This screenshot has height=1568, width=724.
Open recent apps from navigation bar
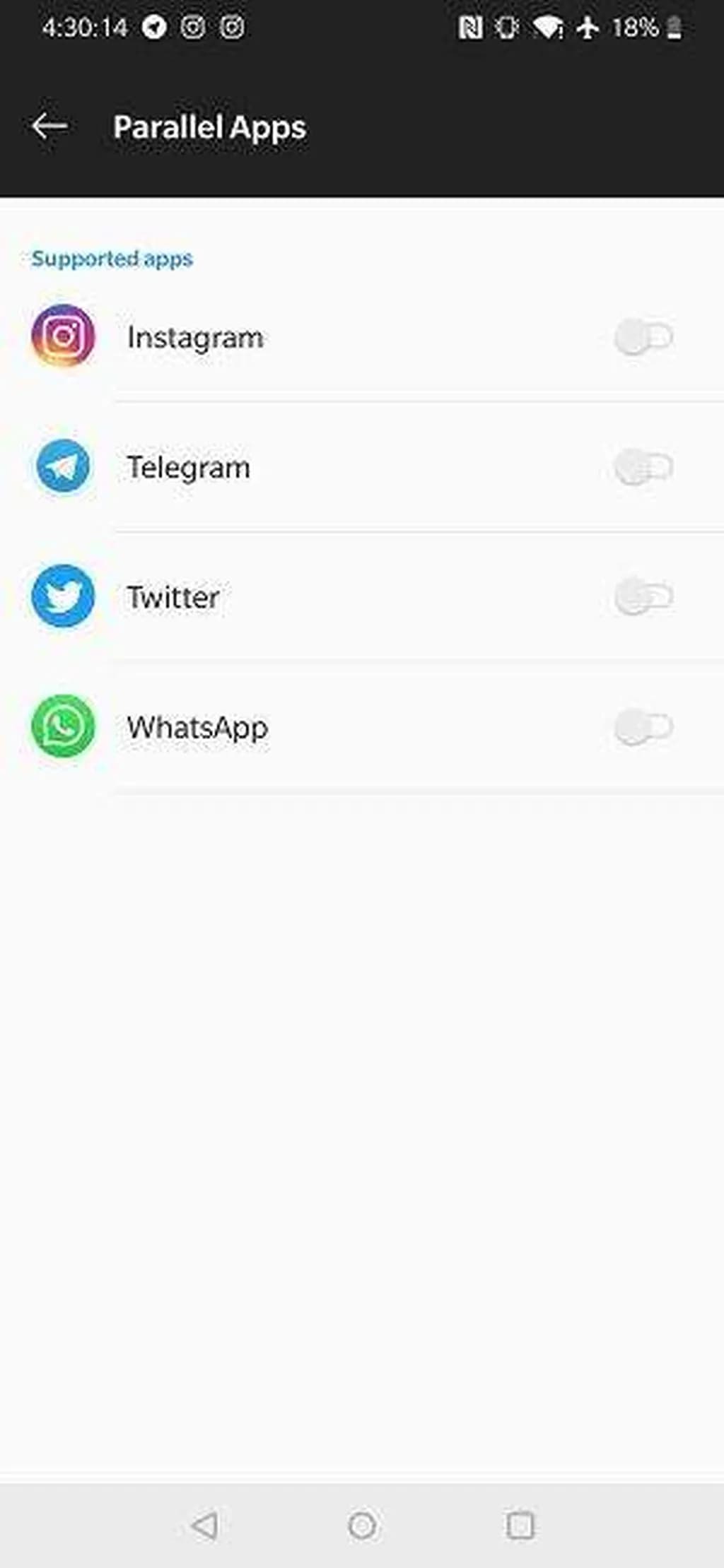[520, 1525]
